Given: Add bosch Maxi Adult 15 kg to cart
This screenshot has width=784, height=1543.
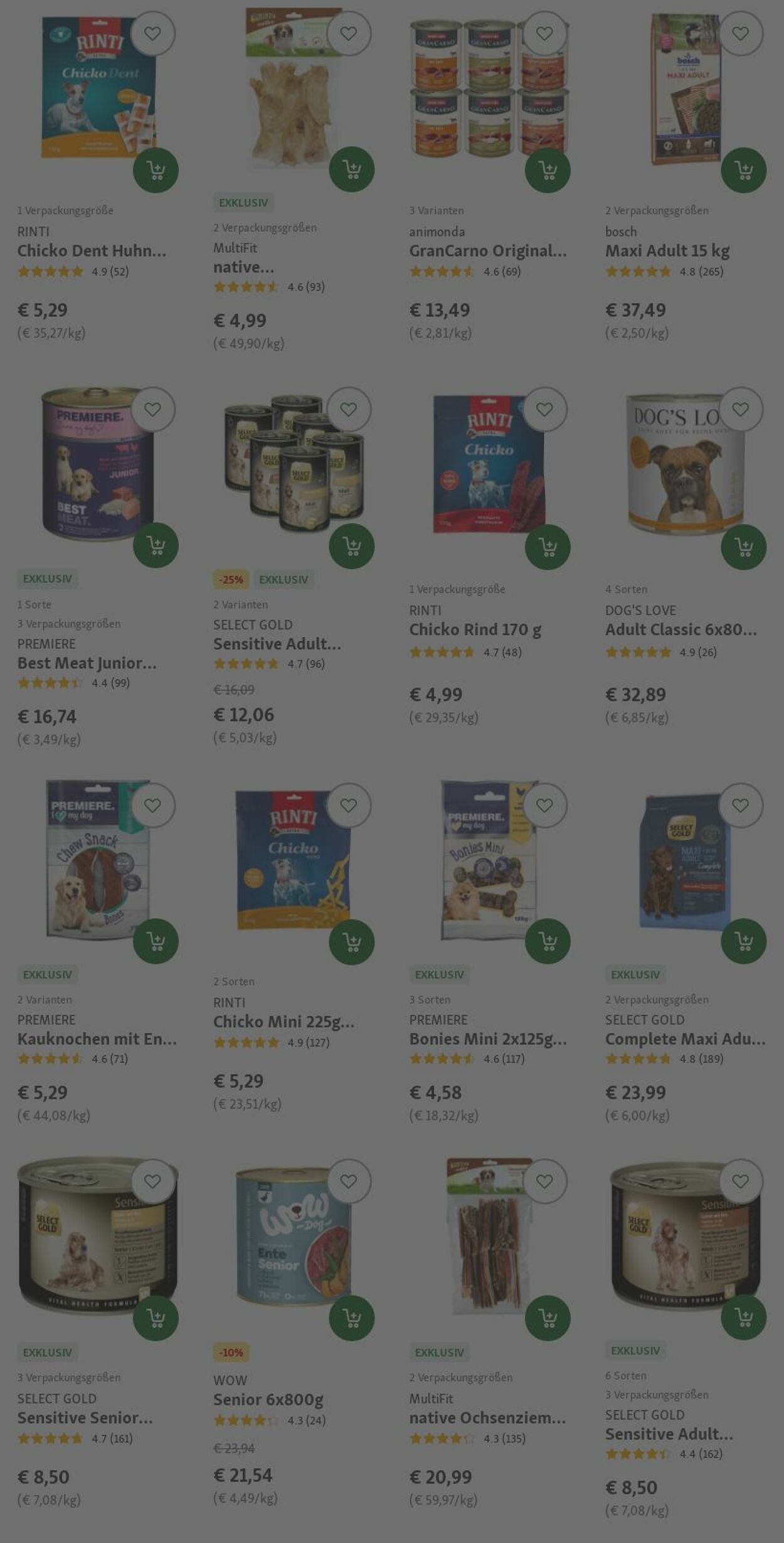Looking at the screenshot, I should pos(743,170).
